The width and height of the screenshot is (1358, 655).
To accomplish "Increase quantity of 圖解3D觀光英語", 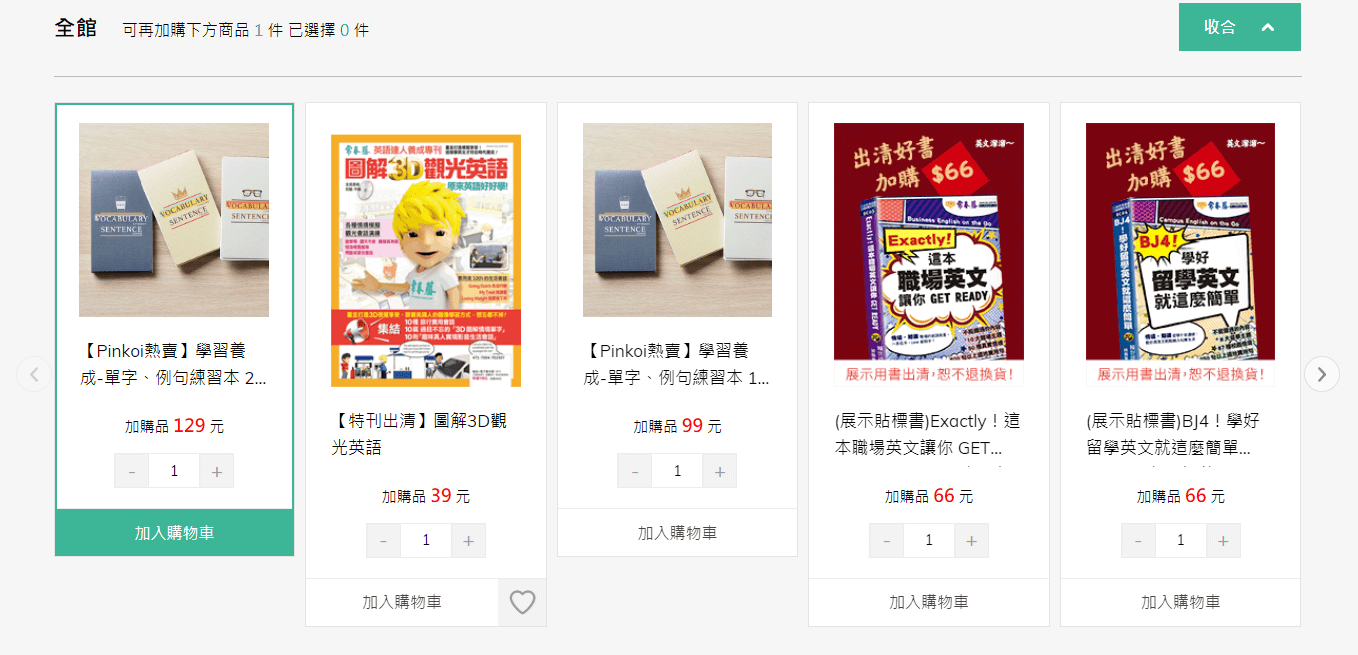I will point(468,541).
